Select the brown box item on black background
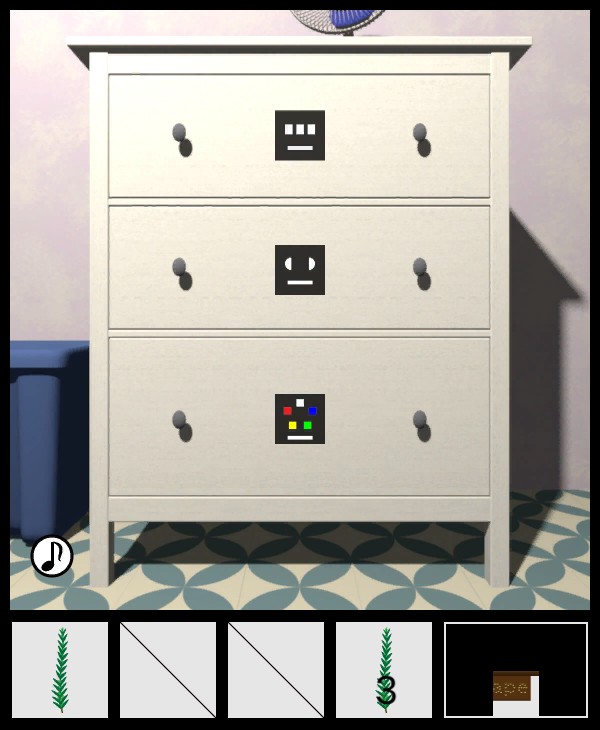Viewport: 600px width, 730px height. tap(515, 686)
